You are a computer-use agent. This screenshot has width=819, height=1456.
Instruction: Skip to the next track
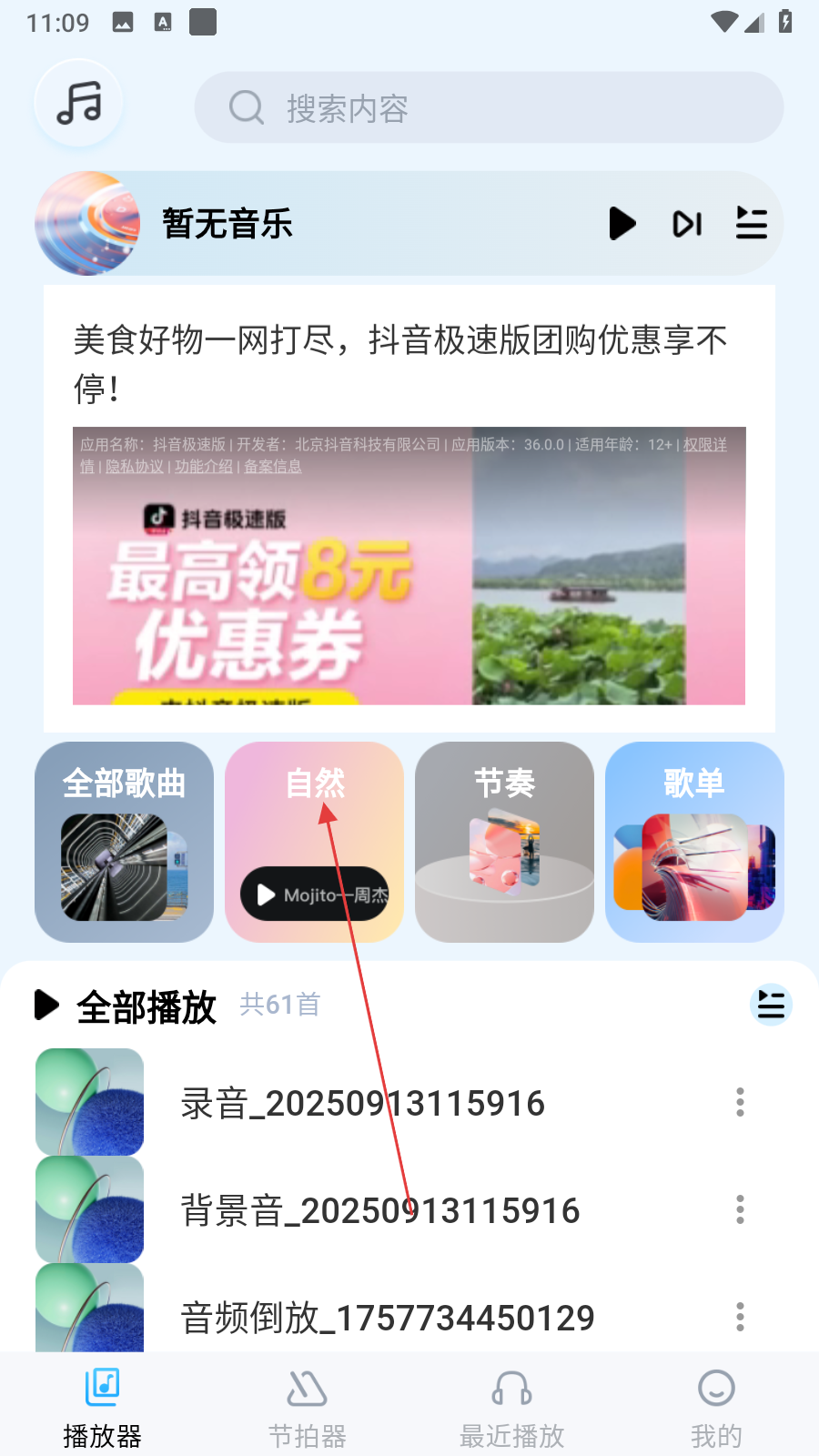click(x=687, y=224)
